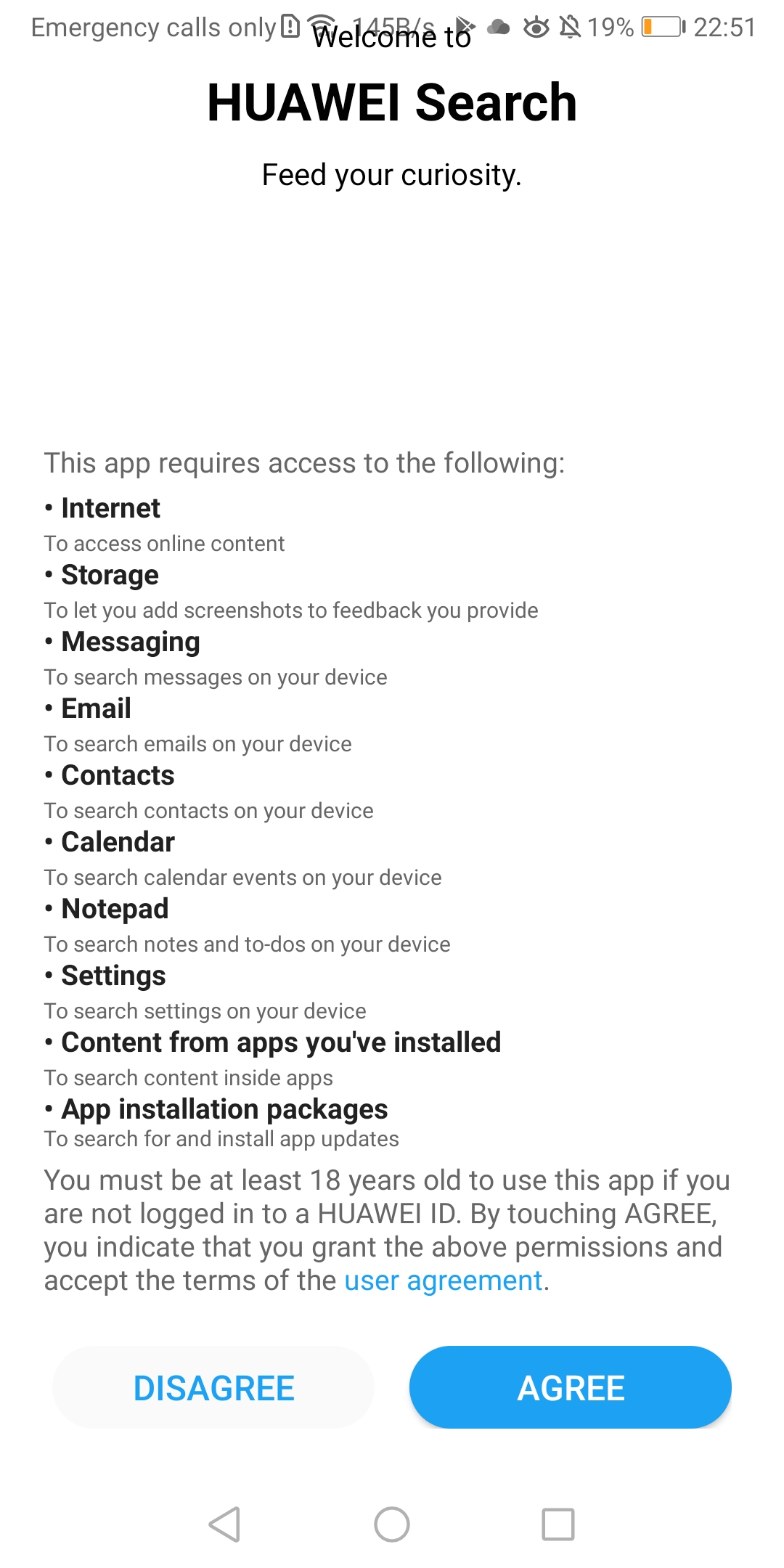Viewport: 784px width, 1568px height.
Task: Open the user agreement link
Action: [x=443, y=1281]
